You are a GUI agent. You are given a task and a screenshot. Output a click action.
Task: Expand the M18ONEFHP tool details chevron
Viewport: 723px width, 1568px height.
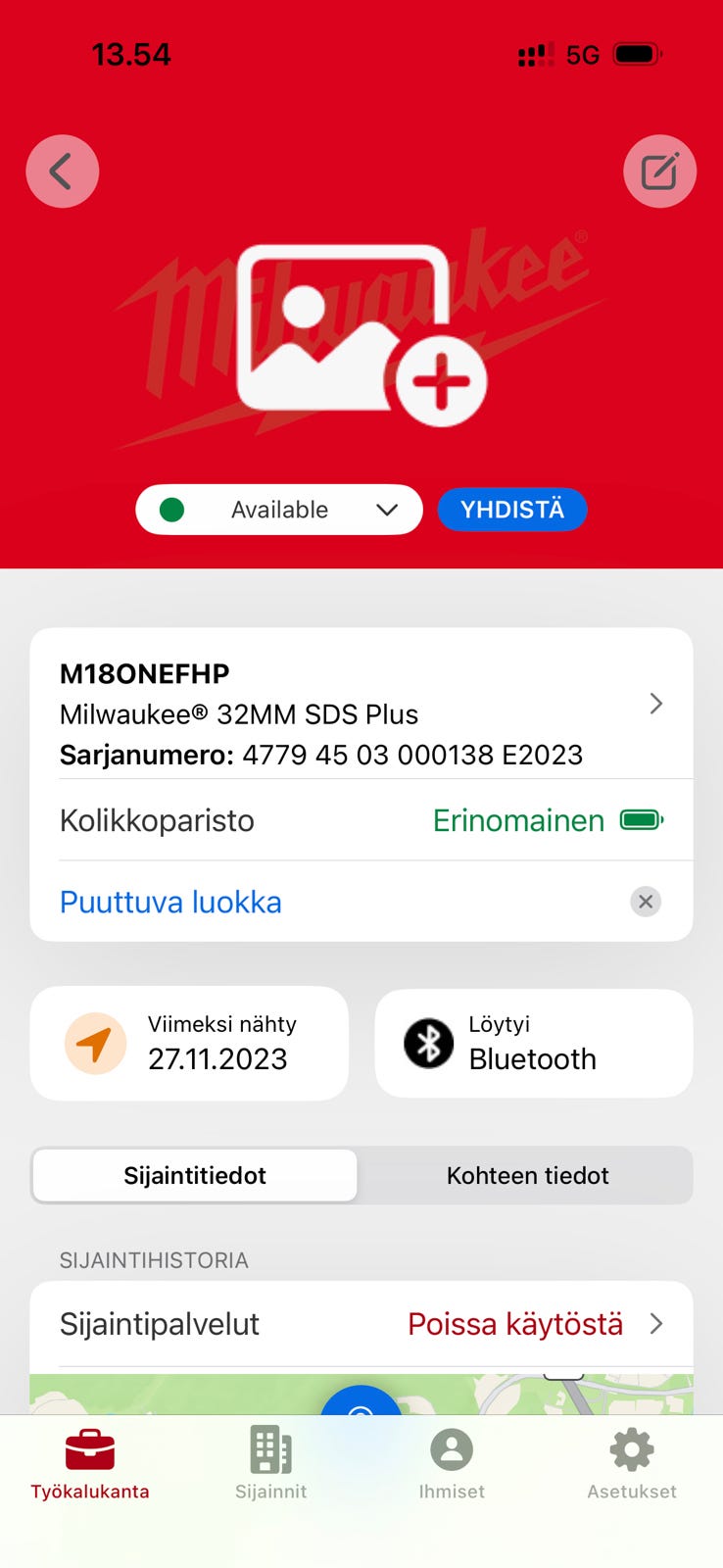(655, 704)
